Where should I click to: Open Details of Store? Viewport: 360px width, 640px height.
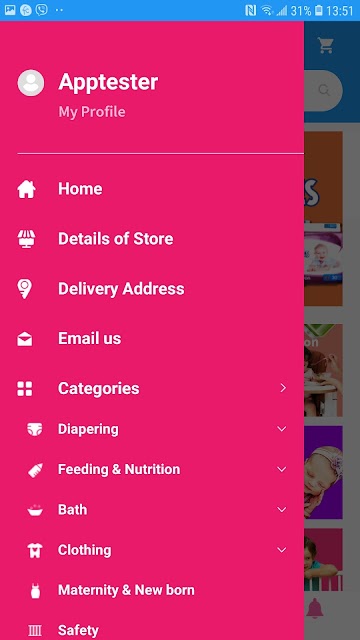pyautogui.click(x=152, y=239)
